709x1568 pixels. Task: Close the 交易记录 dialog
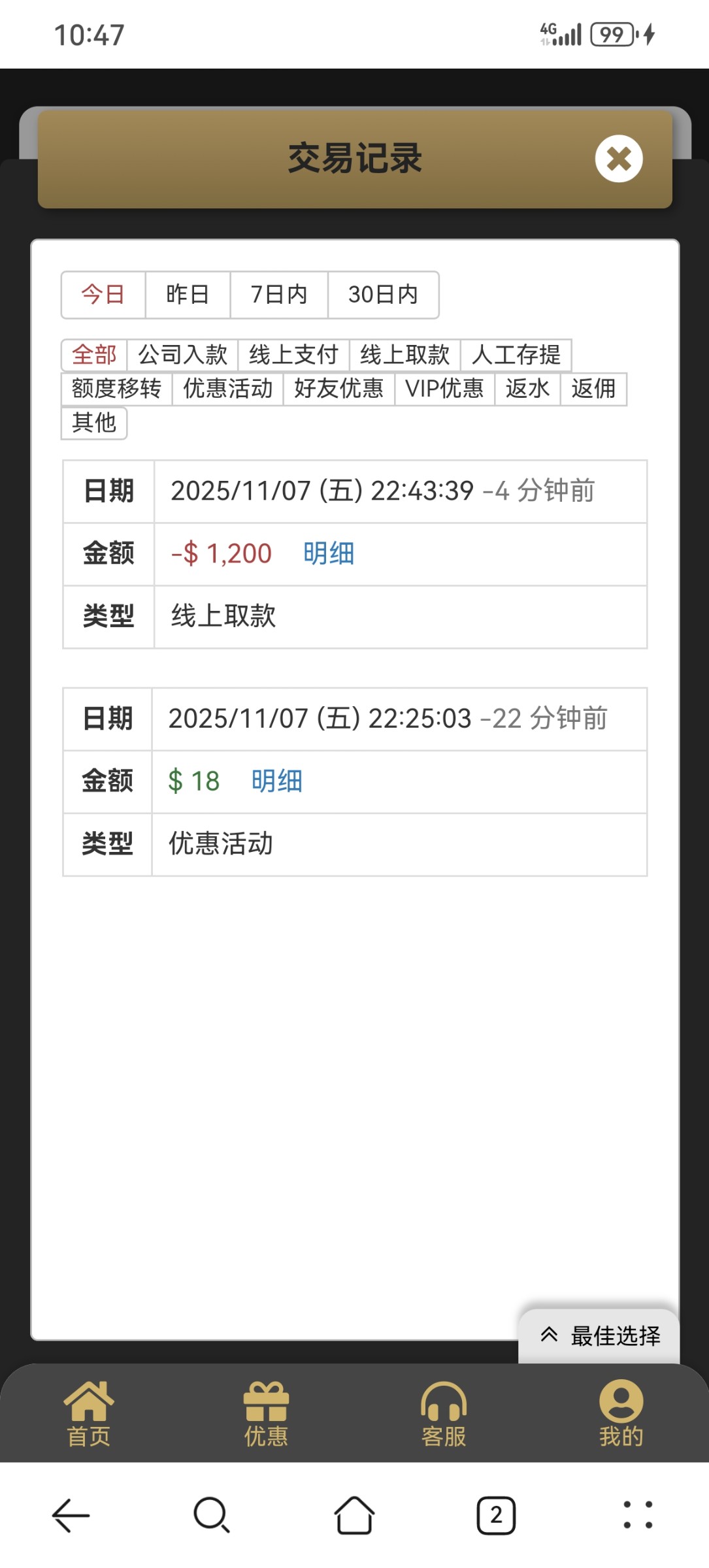pyautogui.click(x=618, y=159)
